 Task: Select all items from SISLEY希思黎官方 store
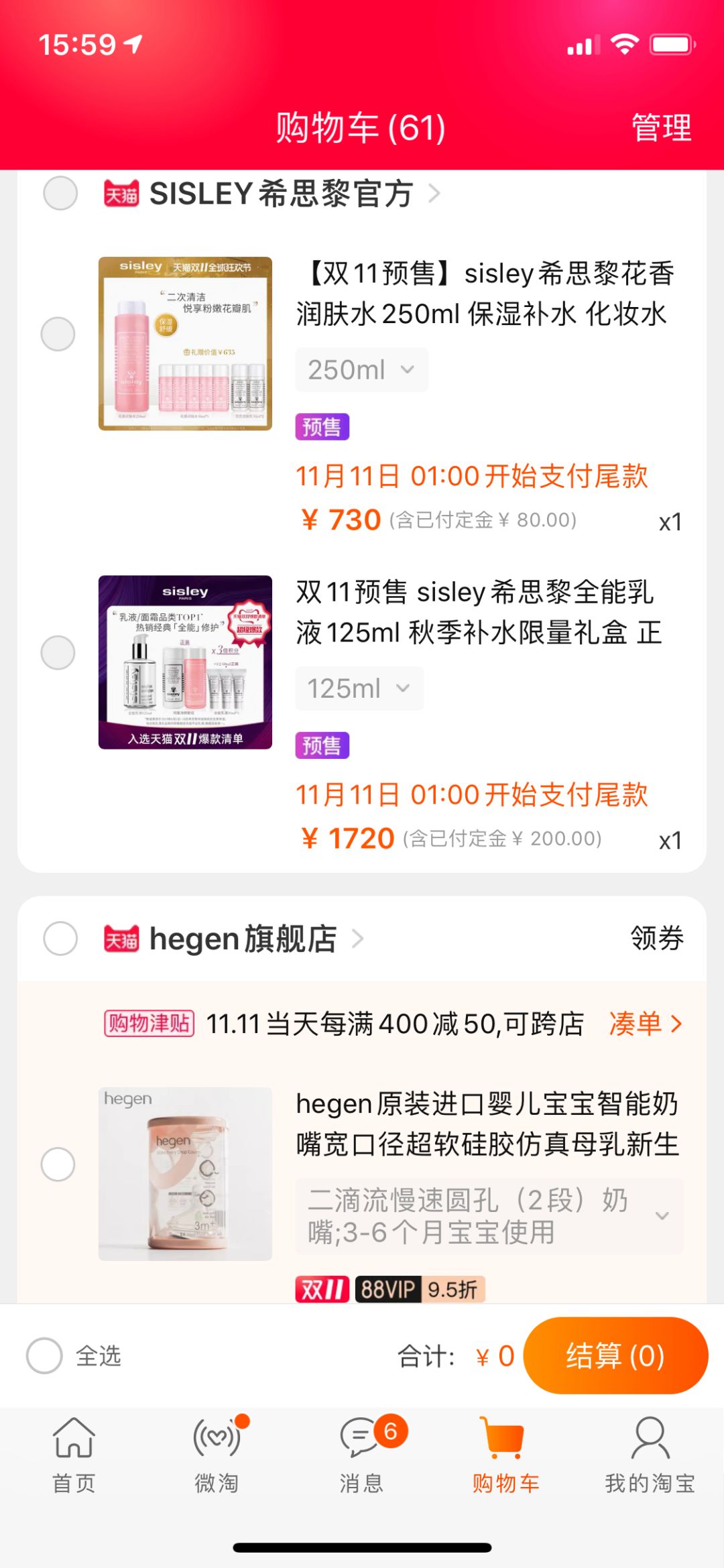point(60,194)
